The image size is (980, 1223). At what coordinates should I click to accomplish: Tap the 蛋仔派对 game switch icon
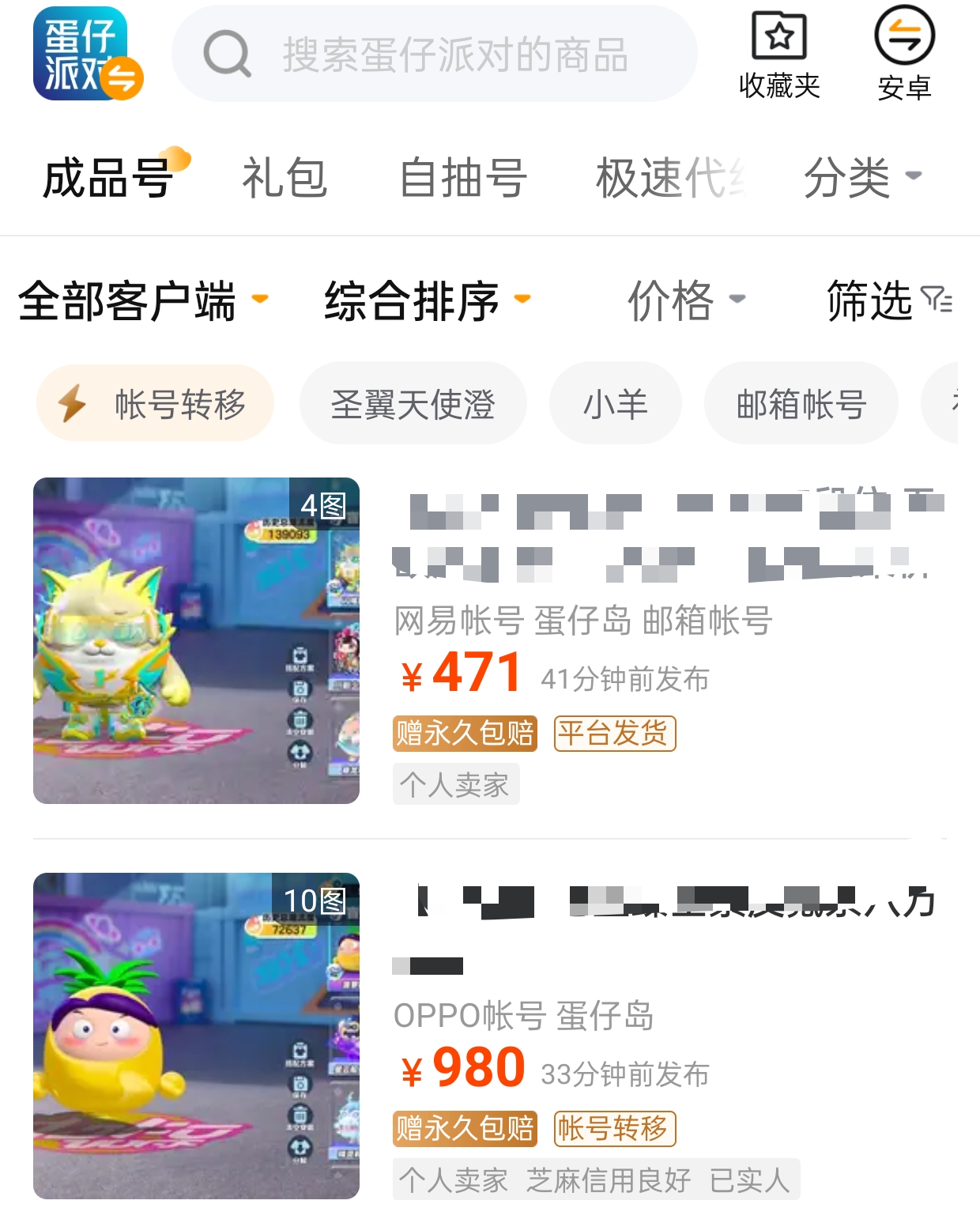87,54
